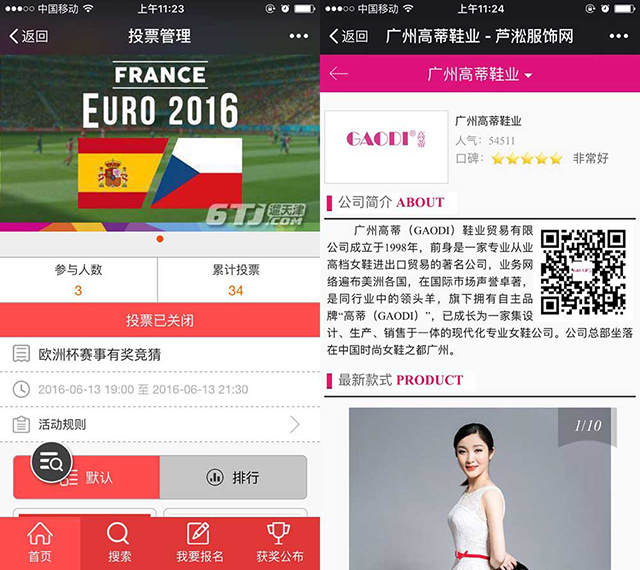Open the 我要报名 sign-up tab

click(x=199, y=543)
